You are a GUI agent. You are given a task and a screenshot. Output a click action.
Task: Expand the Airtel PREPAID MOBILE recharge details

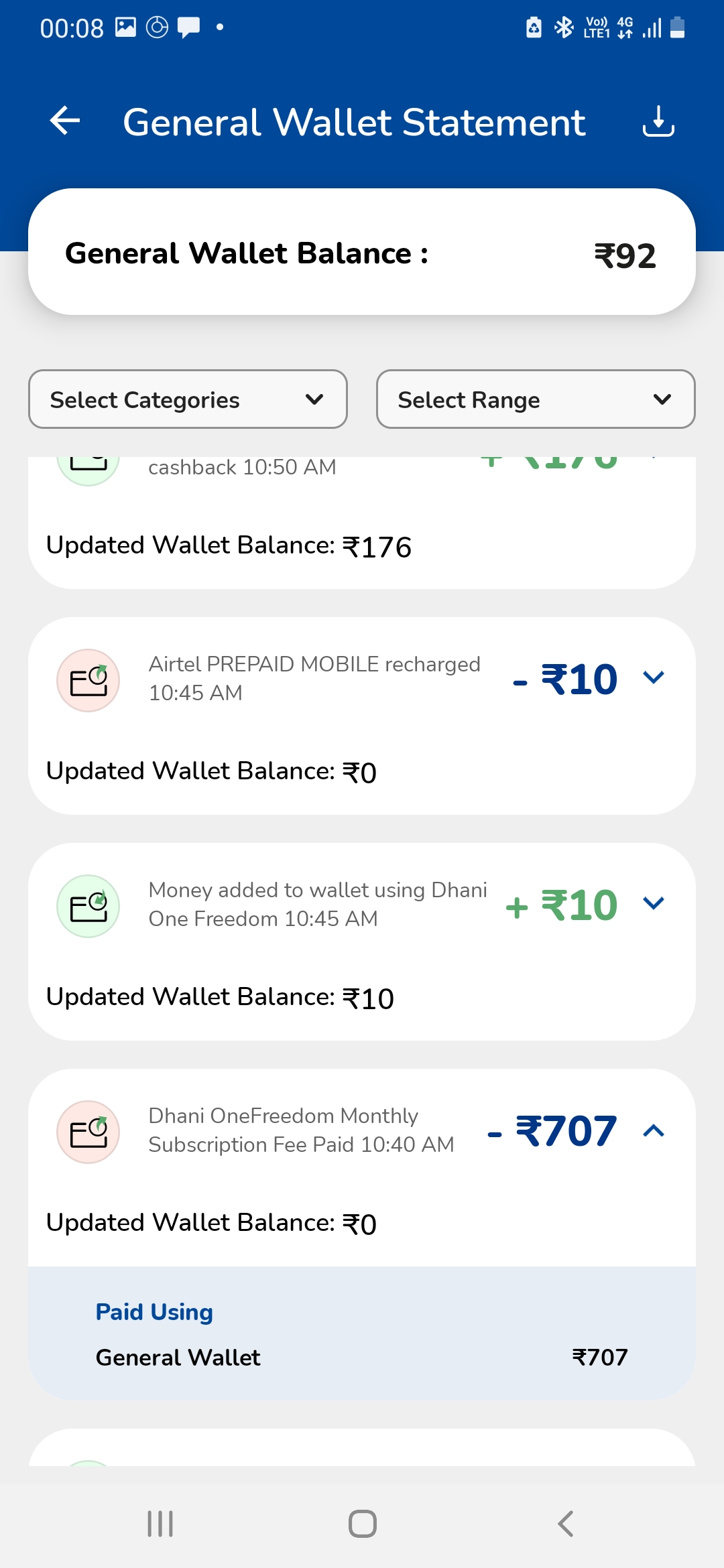tap(653, 677)
